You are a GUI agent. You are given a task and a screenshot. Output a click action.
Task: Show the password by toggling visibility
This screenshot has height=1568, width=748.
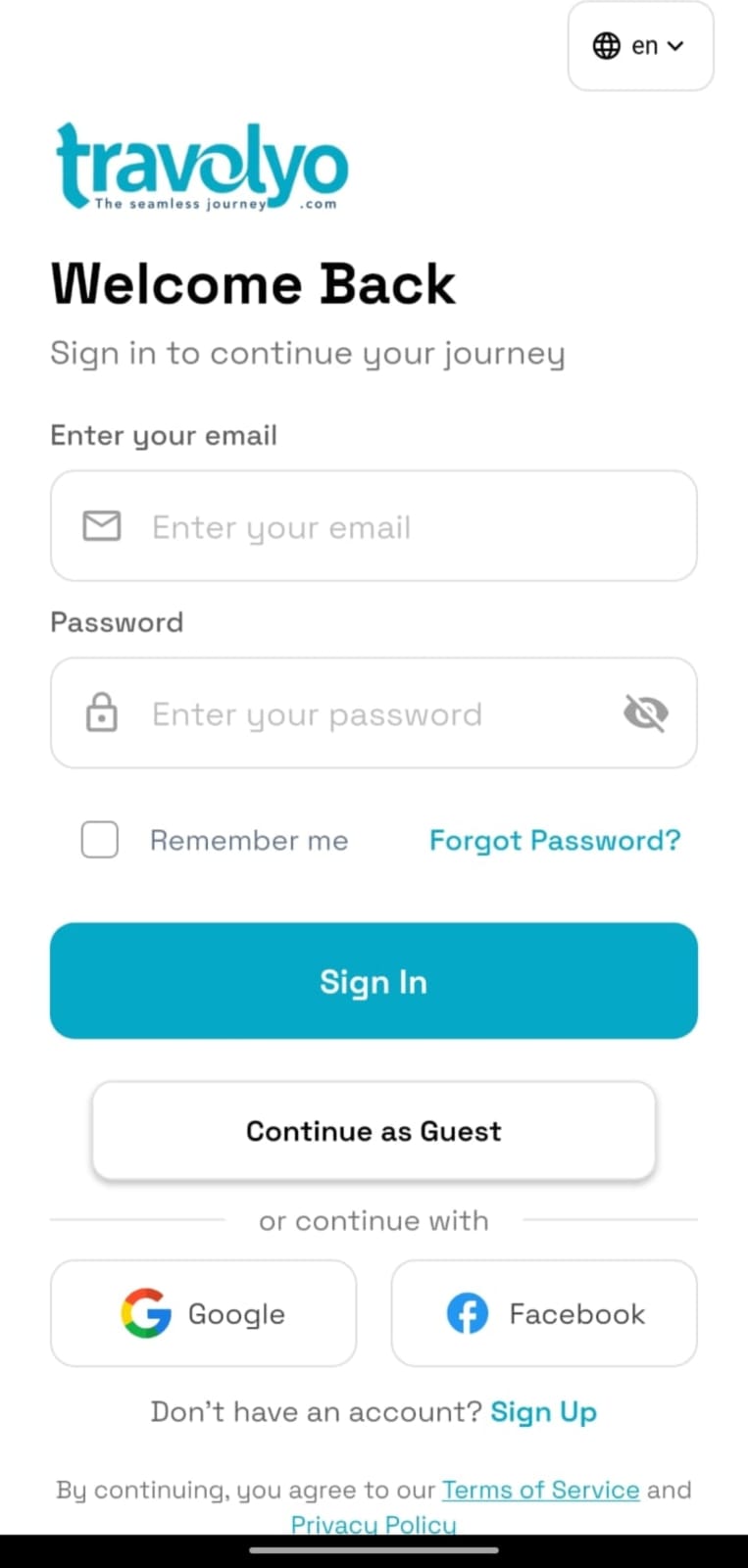pyautogui.click(x=646, y=713)
